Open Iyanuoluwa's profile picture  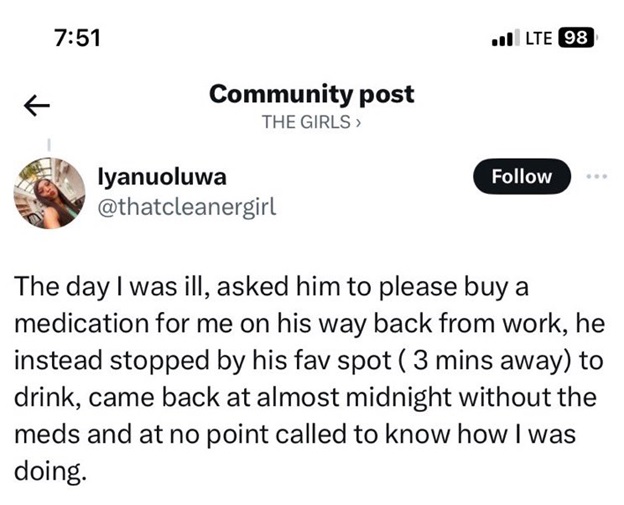pos(48,193)
